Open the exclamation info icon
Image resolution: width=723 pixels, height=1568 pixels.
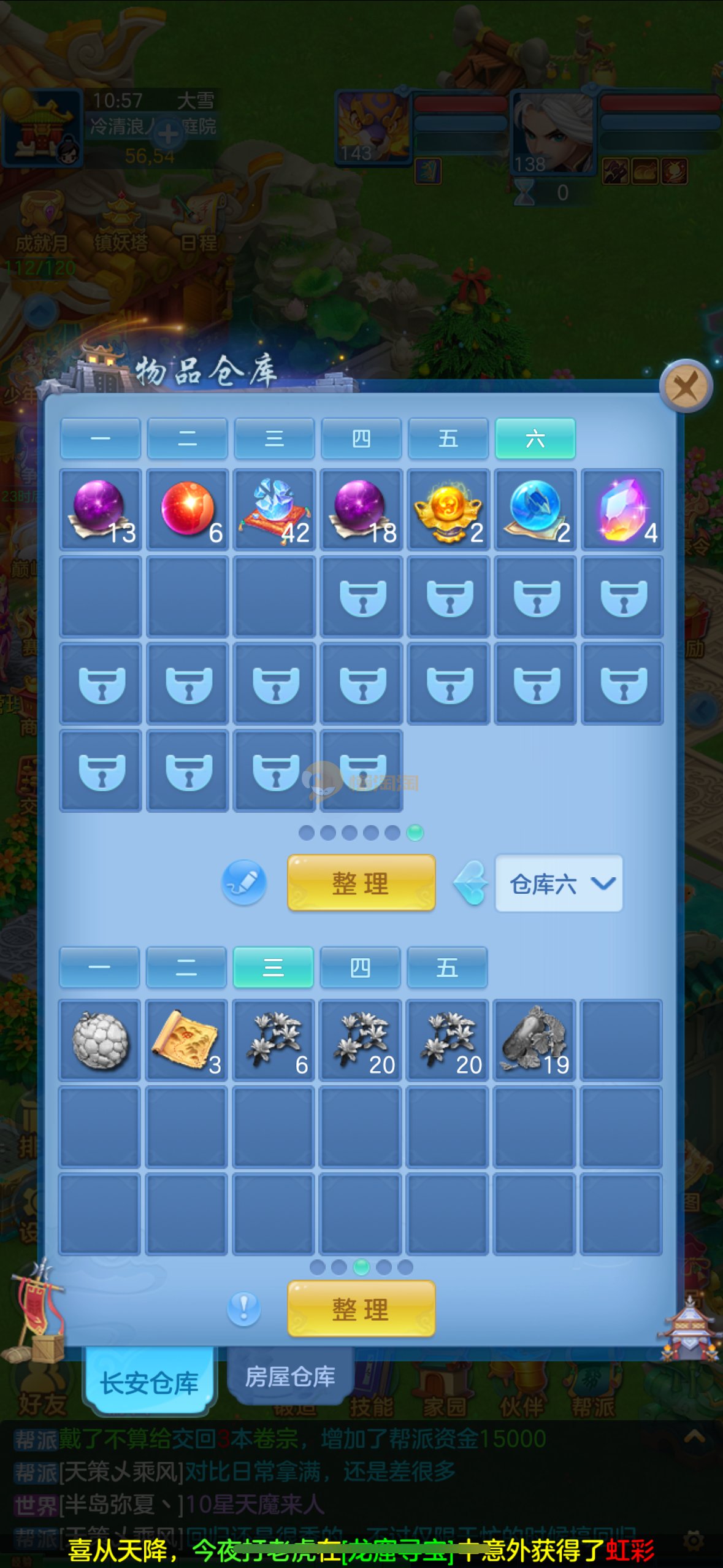click(x=243, y=1309)
